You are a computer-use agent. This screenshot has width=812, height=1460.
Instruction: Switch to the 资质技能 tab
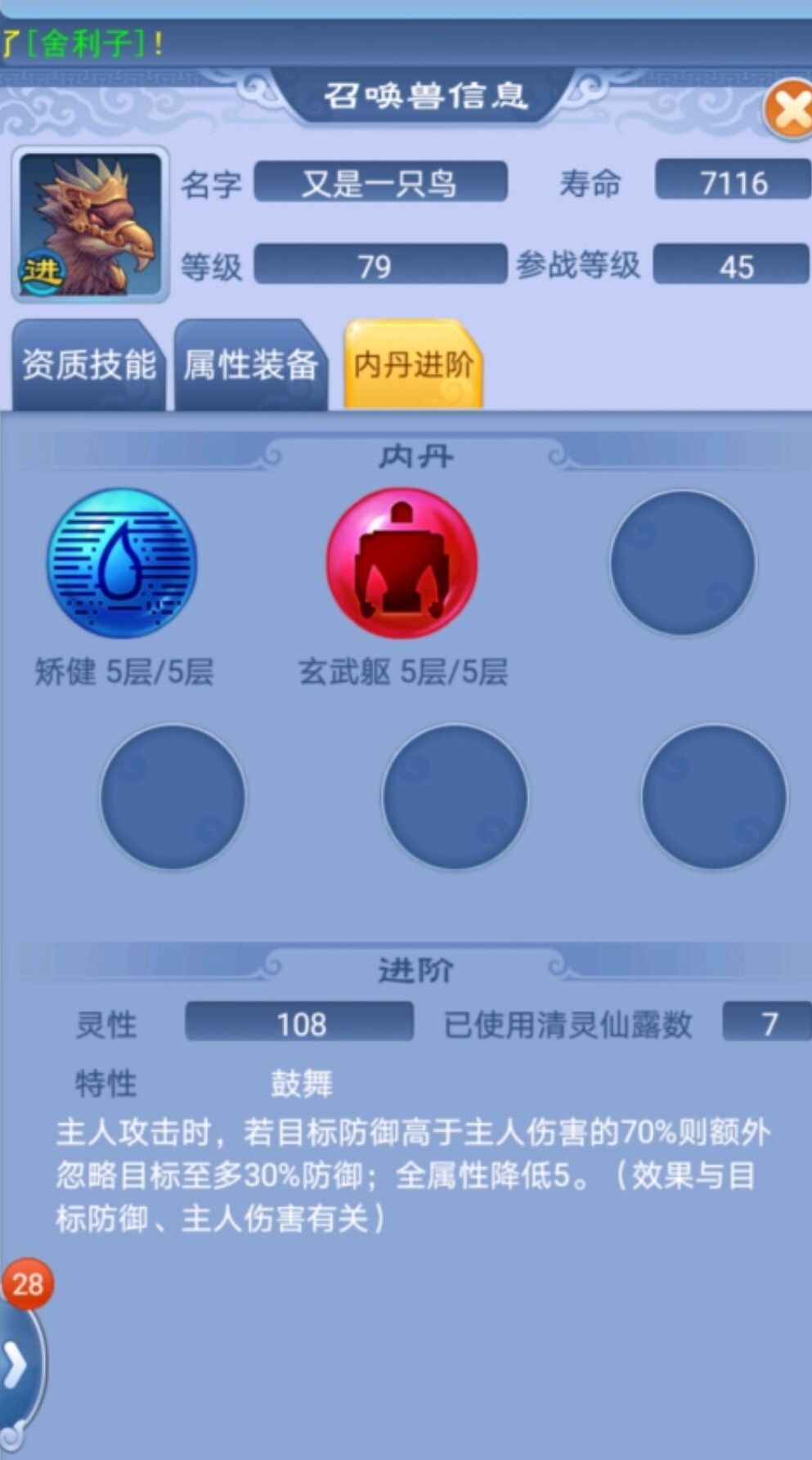88,366
